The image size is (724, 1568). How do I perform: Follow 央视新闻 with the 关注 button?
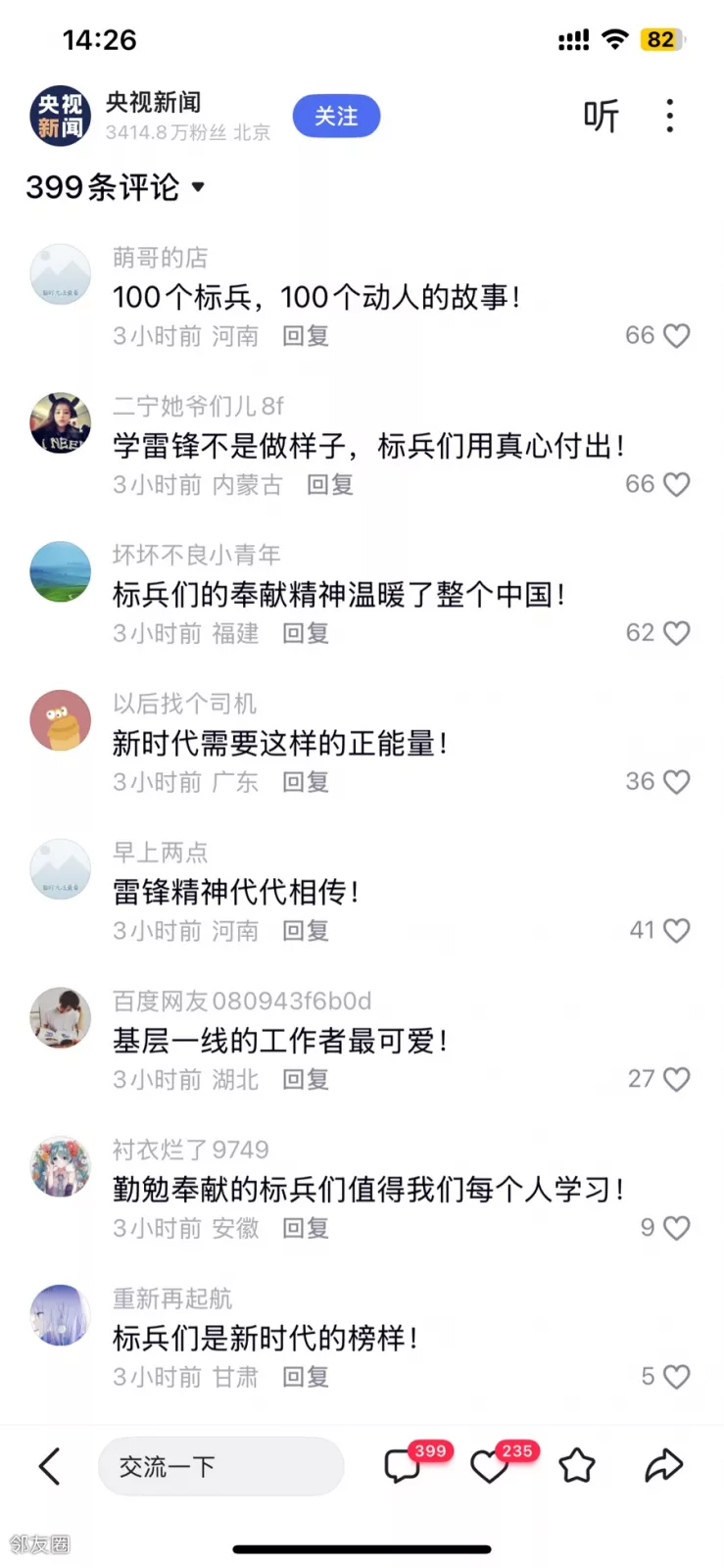[x=336, y=117]
